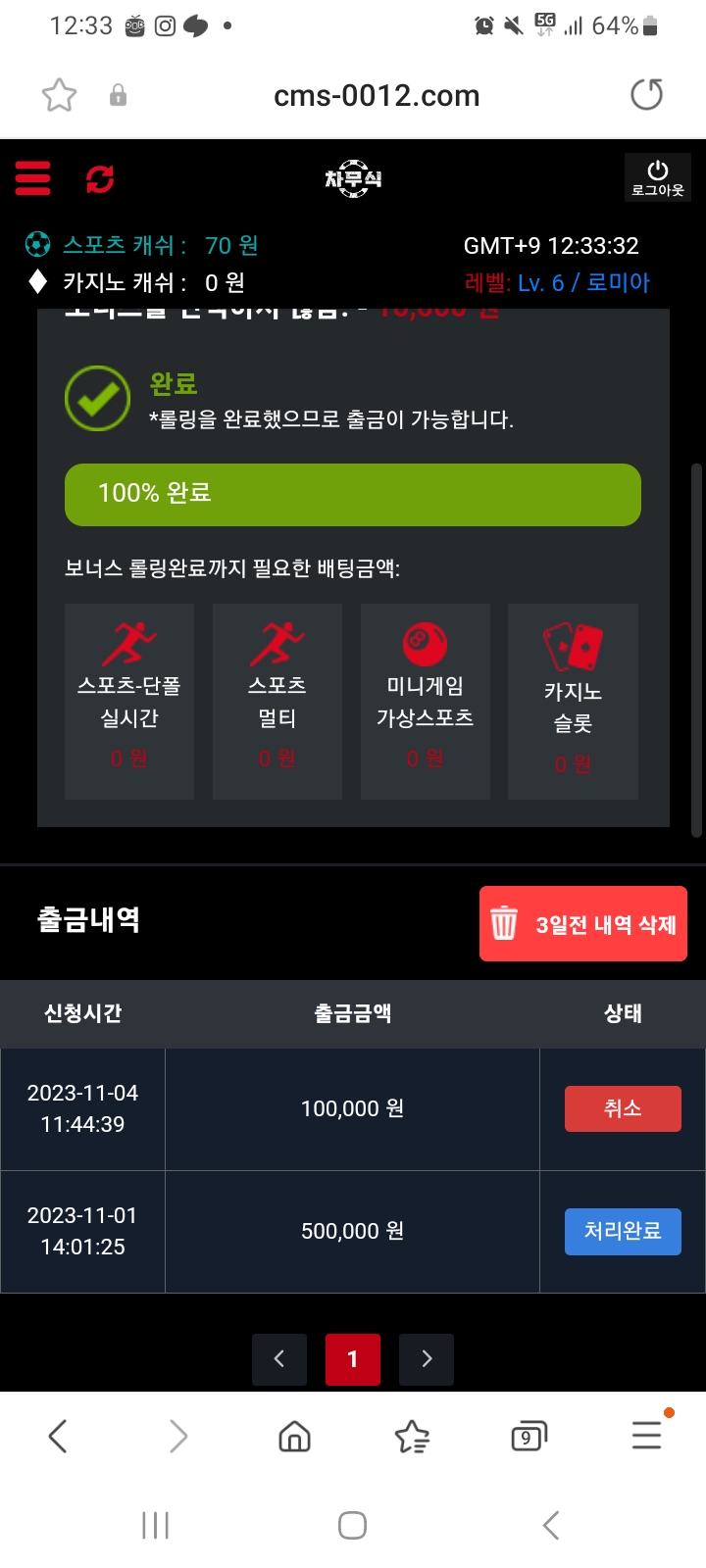The height and width of the screenshot is (1568, 706).
Task: Open recent apps from system navigation
Action: [x=156, y=1525]
